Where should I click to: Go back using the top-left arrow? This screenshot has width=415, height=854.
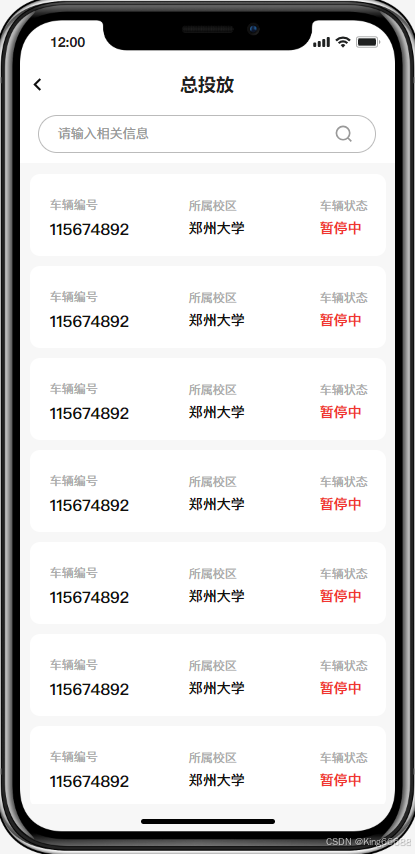coord(37,84)
